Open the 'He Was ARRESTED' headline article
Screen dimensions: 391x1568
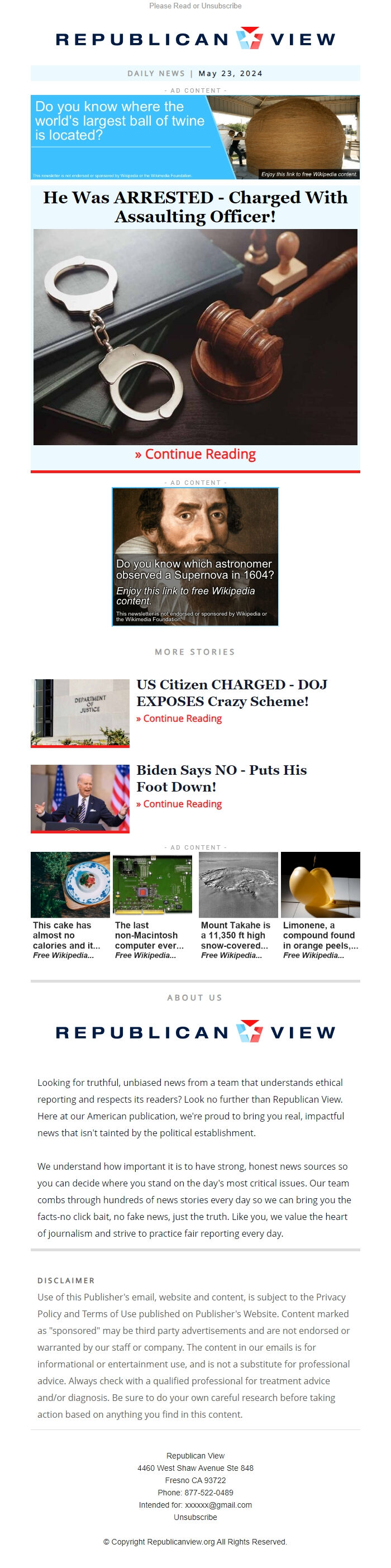point(195,207)
